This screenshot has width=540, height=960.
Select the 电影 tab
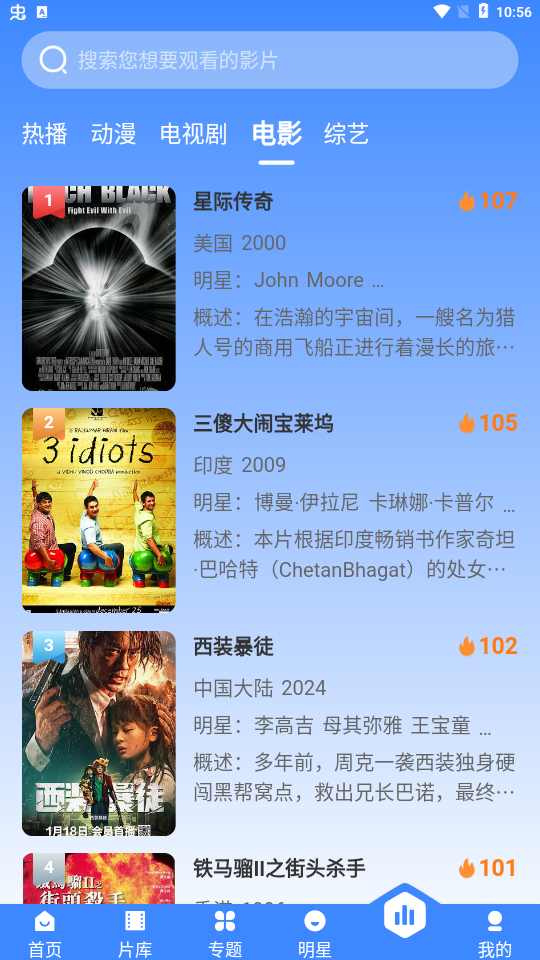[x=277, y=133]
